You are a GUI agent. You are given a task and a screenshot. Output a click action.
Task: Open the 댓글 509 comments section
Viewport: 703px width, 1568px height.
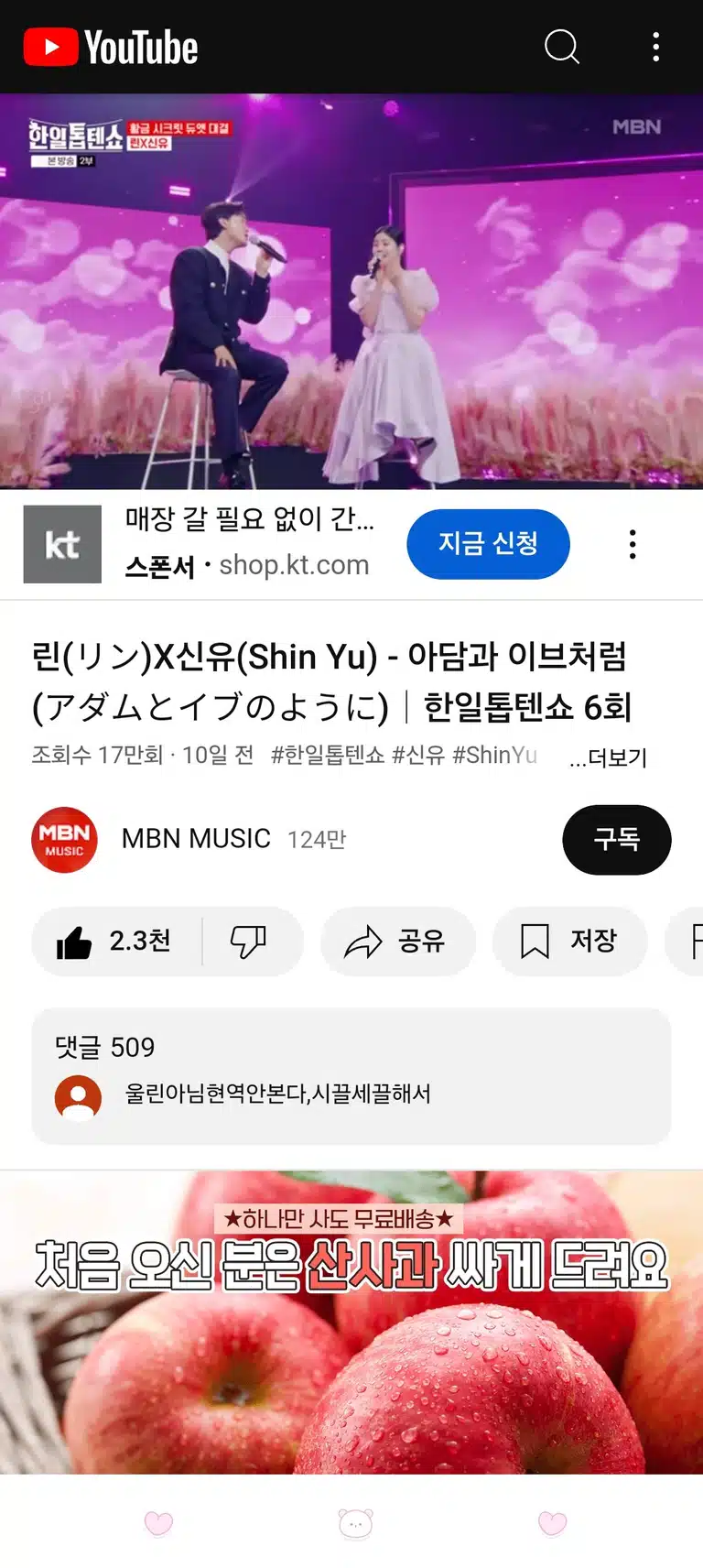click(351, 1076)
